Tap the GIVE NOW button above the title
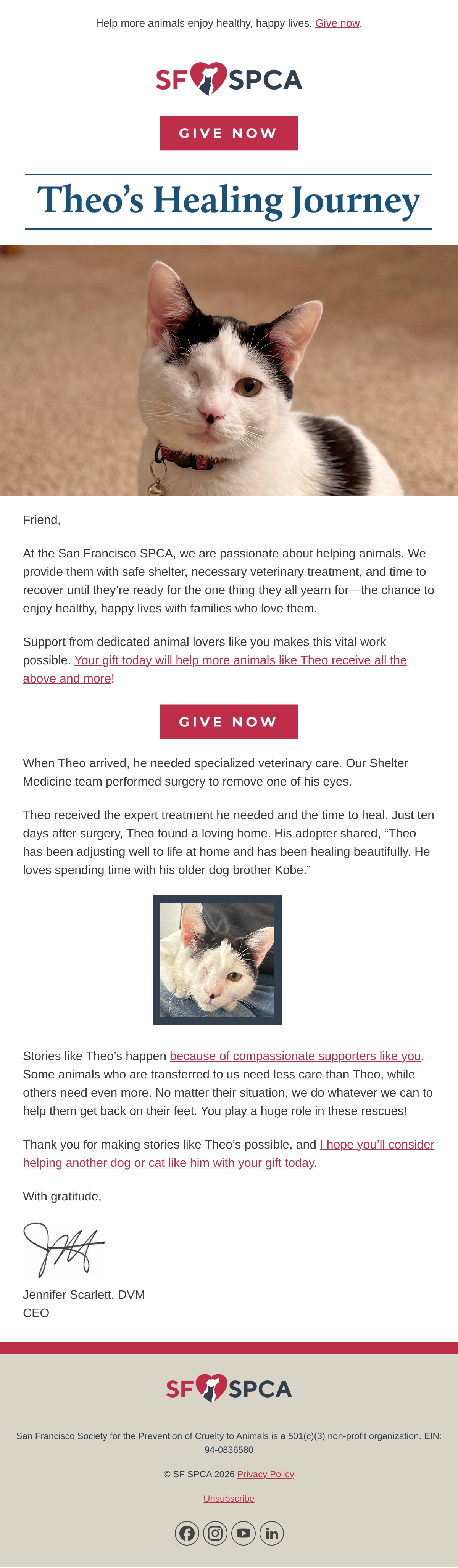 coord(229,133)
